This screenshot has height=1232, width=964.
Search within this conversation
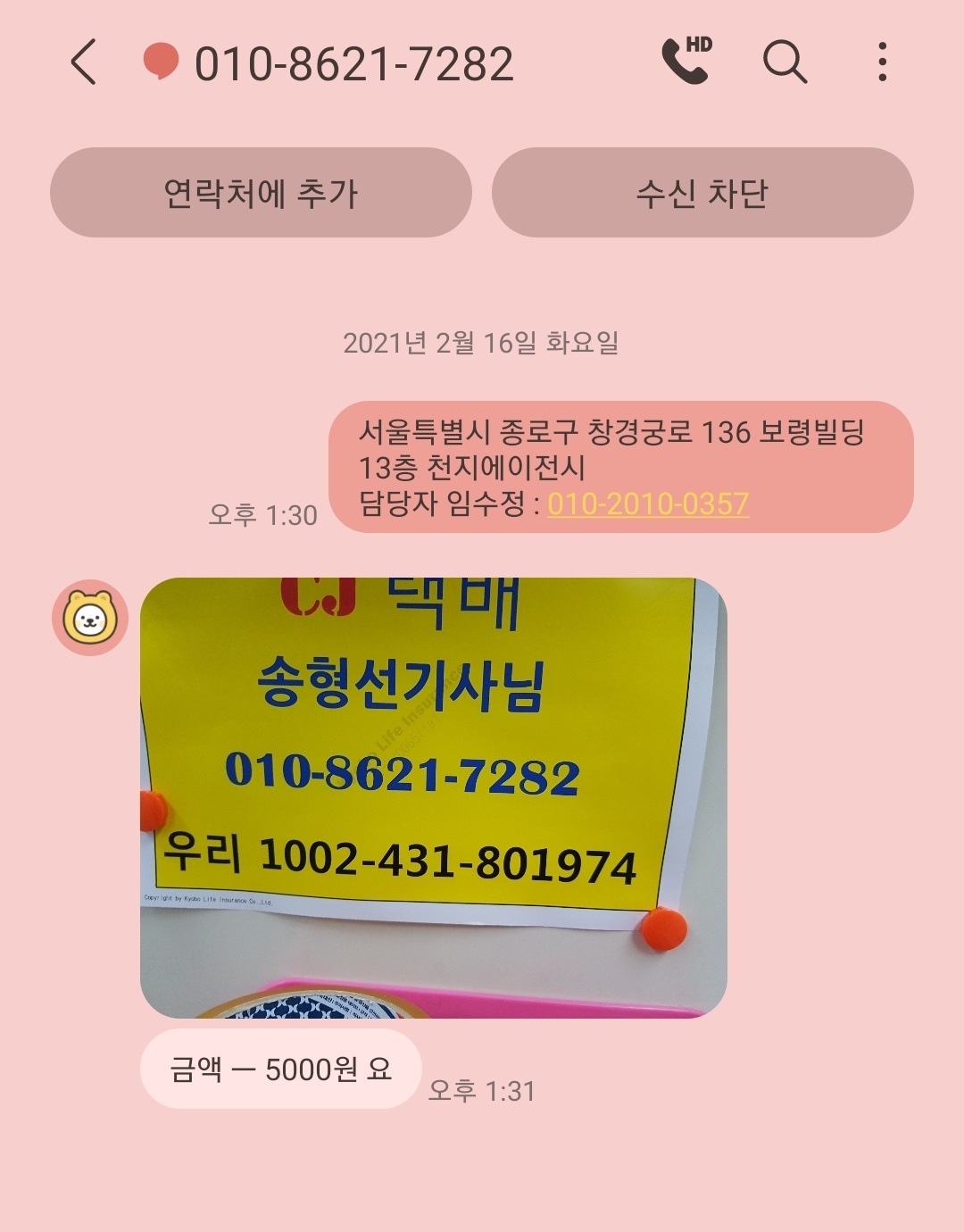(x=785, y=62)
